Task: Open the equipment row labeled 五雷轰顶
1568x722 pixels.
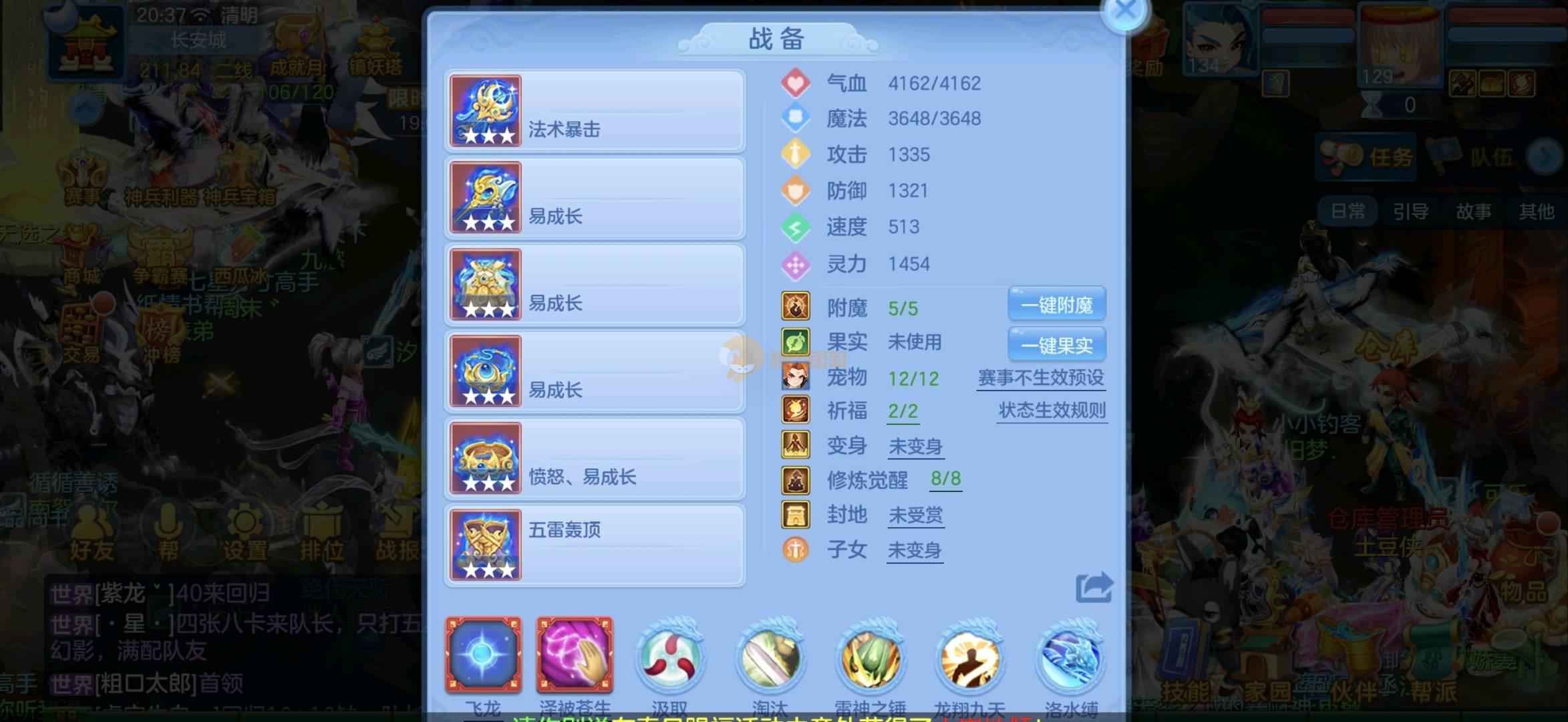Action: (x=595, y=545)
